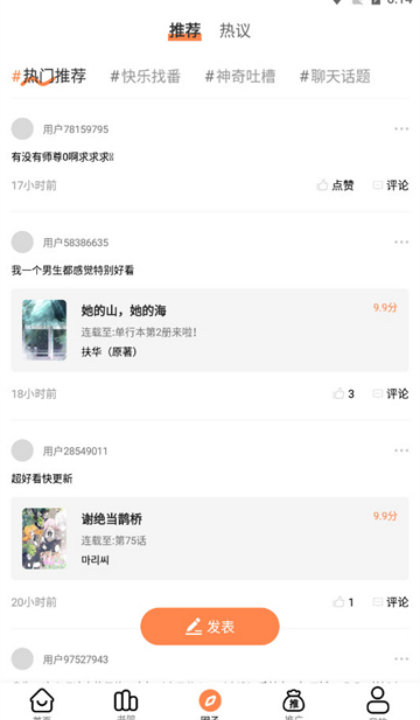
Task: Open the bookshelf tab in bottom navigation
Action: point(126,703)
